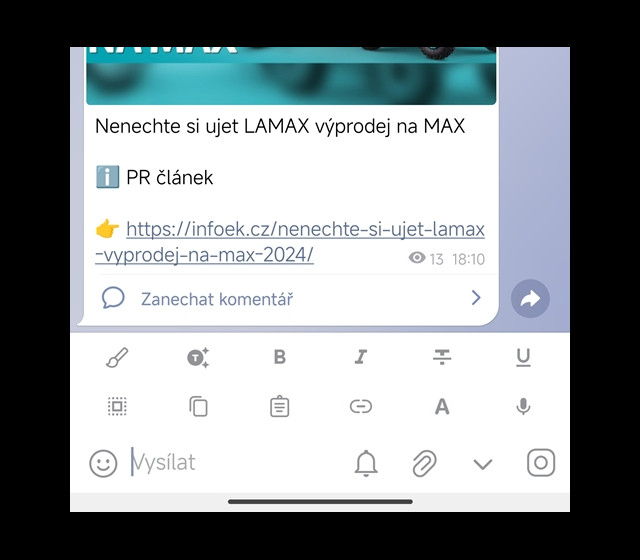Screen dimensions: 640x560
Task: Select all text in the message
Action: [117, 406]
